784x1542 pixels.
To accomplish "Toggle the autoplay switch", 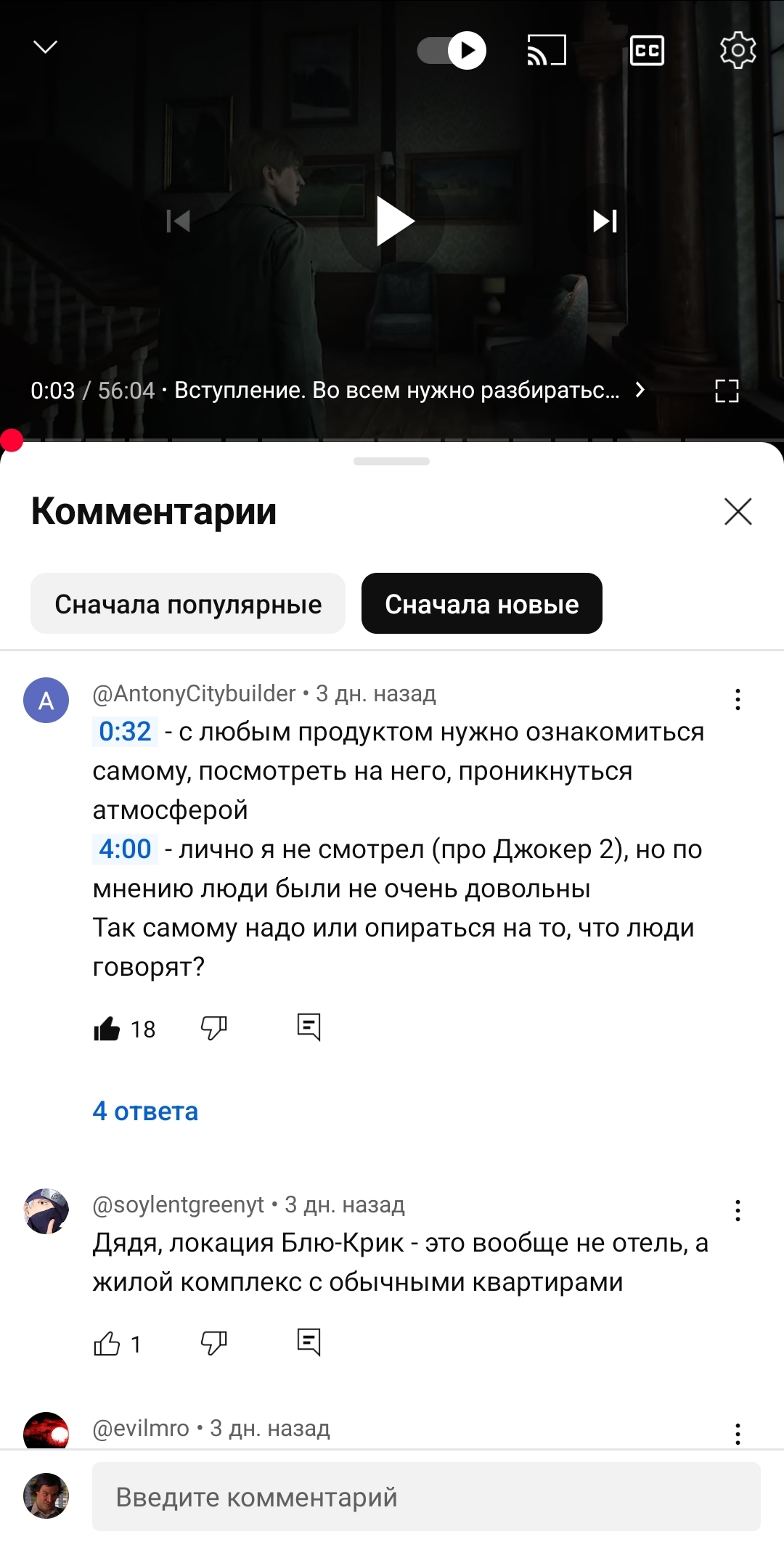I will pos(451,51).
